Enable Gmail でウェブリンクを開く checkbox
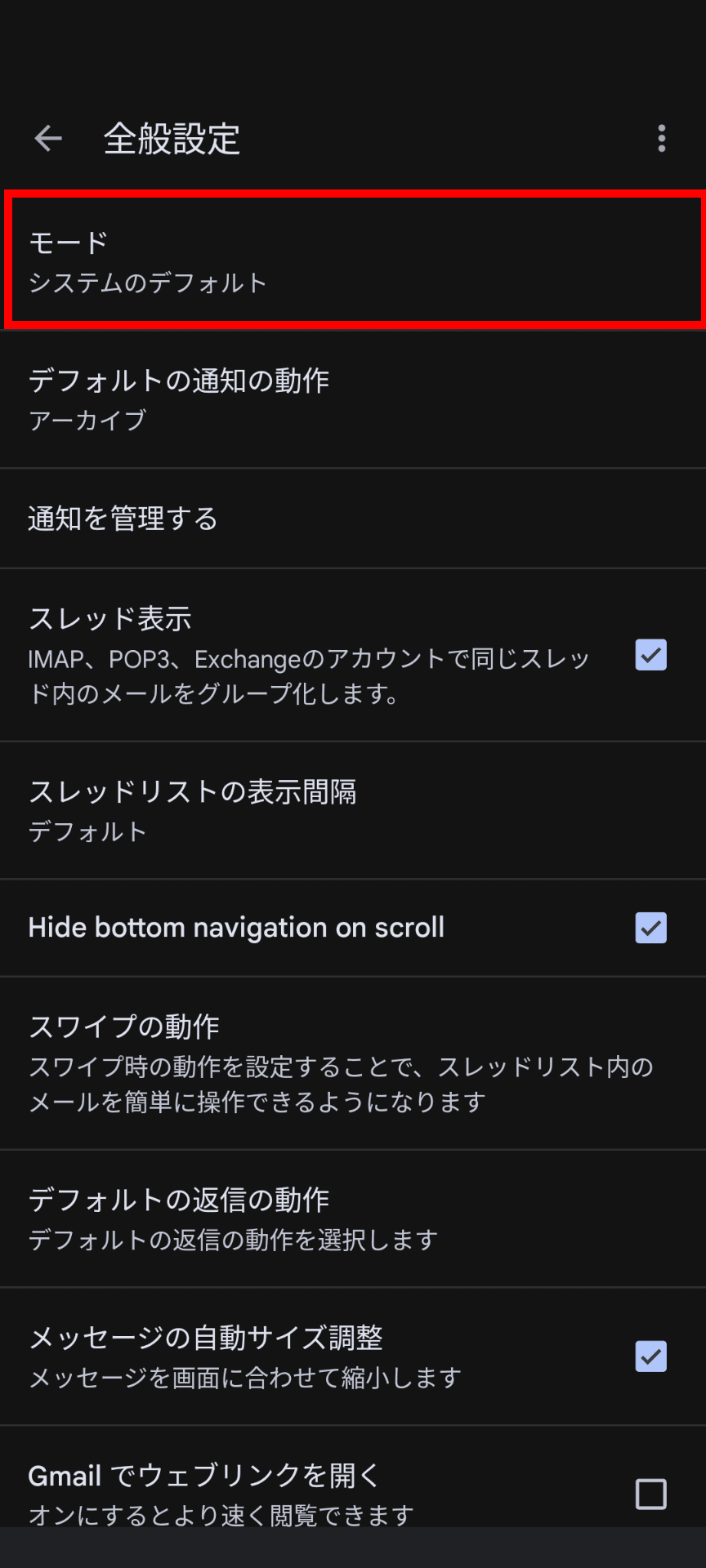Screen dimensions: 706x1568 coord(651,1494)
